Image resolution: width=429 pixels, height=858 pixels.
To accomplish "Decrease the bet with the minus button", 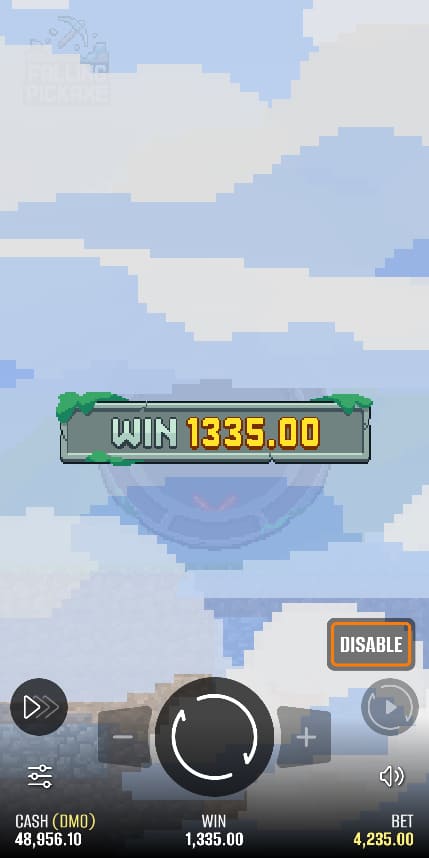I will pos(124,737).
